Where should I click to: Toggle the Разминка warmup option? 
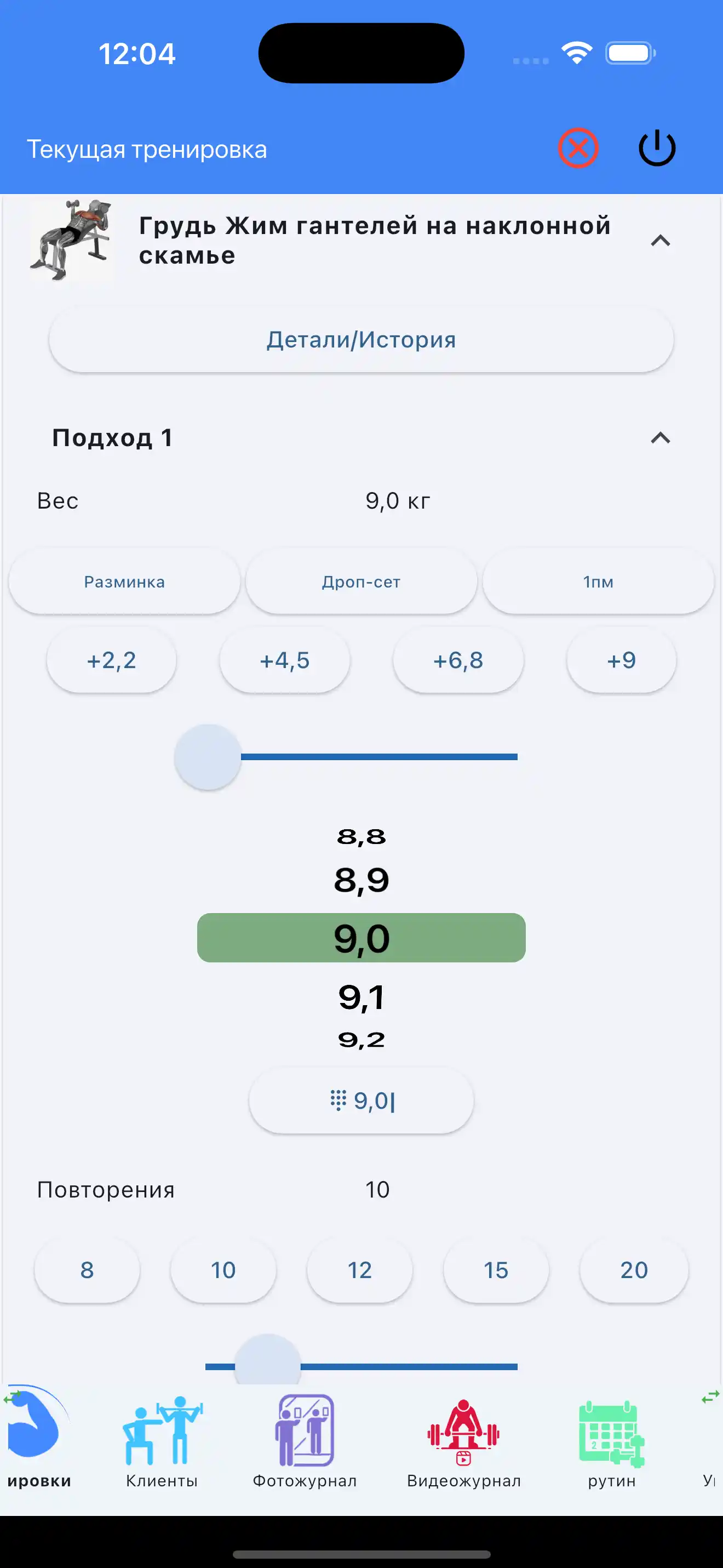[123, 582]
